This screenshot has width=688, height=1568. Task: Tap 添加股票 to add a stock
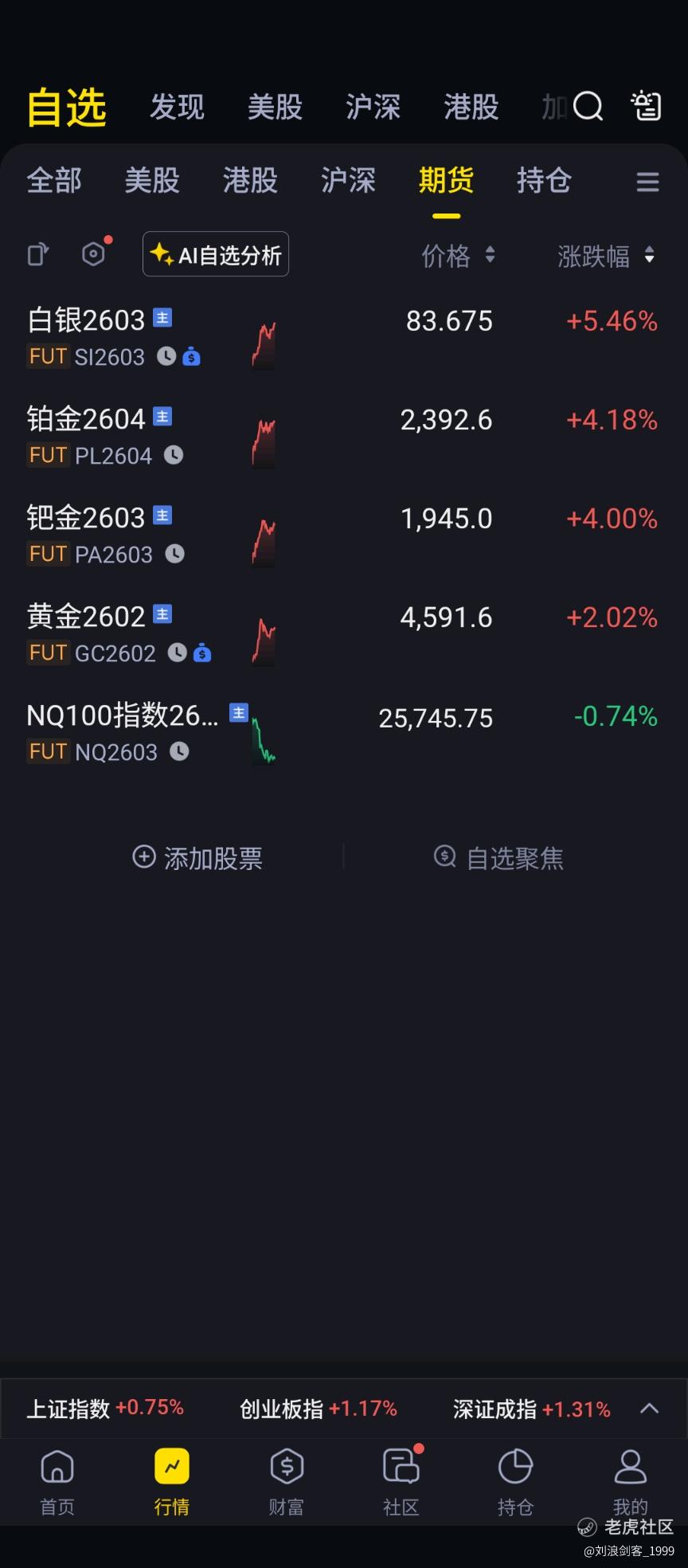coord(197,857)
